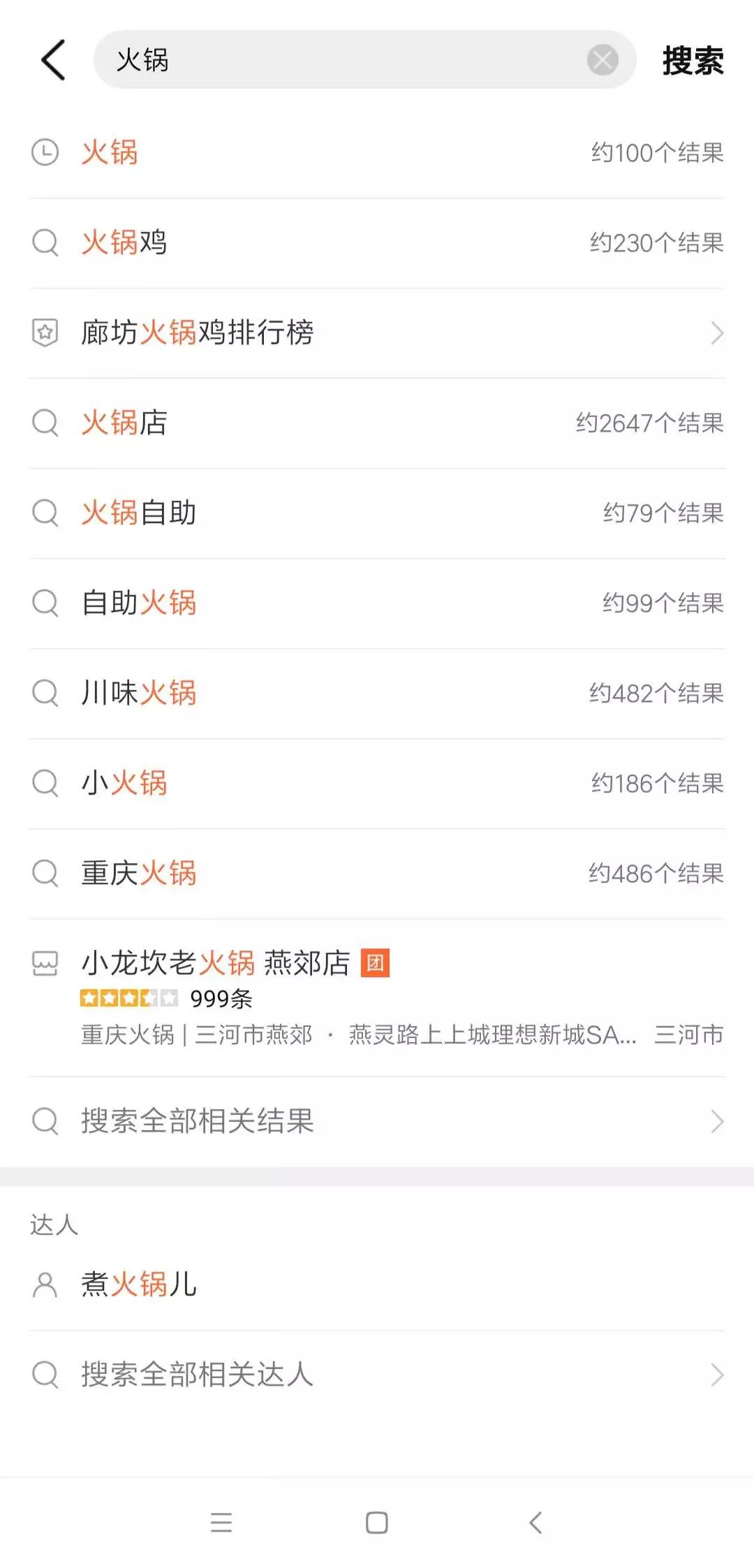The width and height of the screenshot is (754, 1568).
Task: Clear the 火锅 search text
Action: pyautogui.click(x=602, y=60)
